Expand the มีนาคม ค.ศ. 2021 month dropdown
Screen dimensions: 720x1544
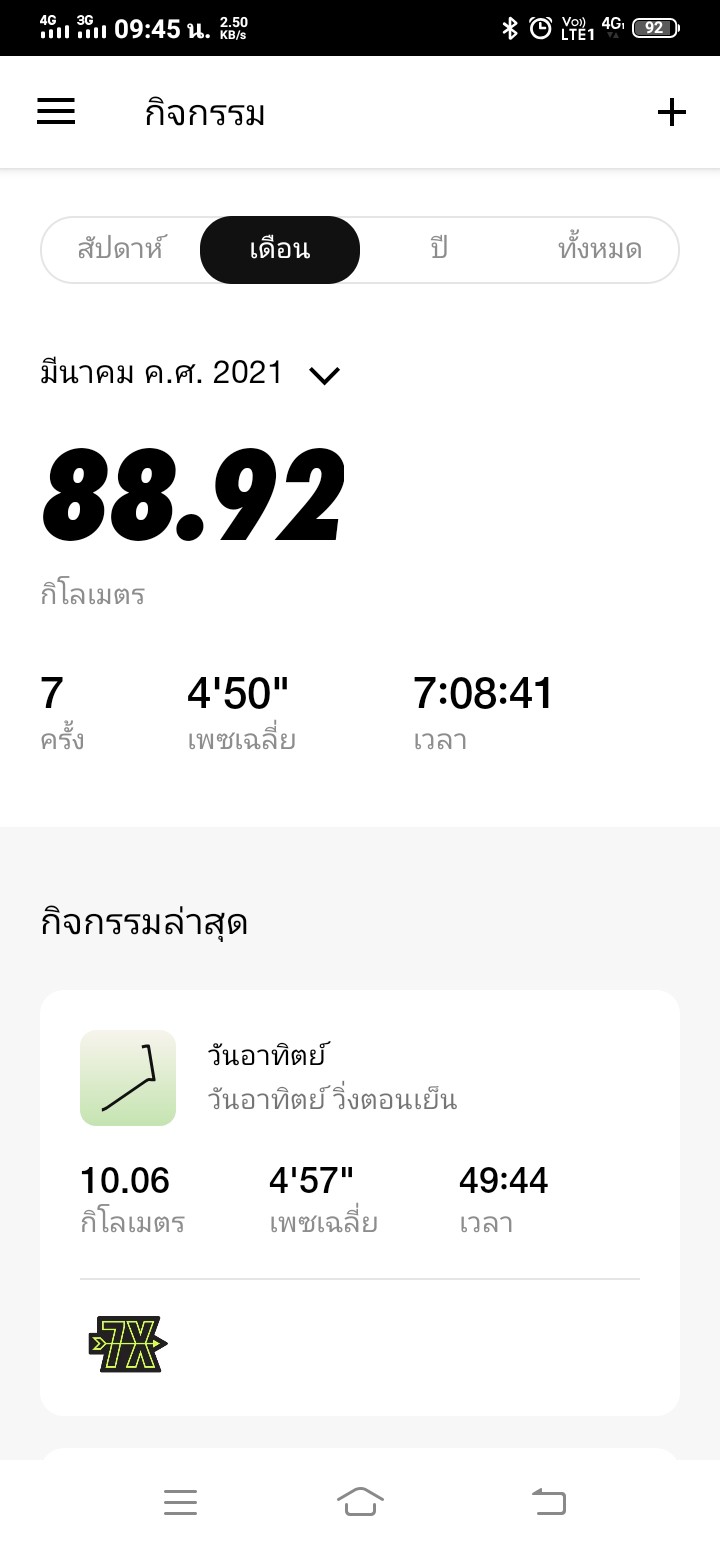(x=191, y=374)
